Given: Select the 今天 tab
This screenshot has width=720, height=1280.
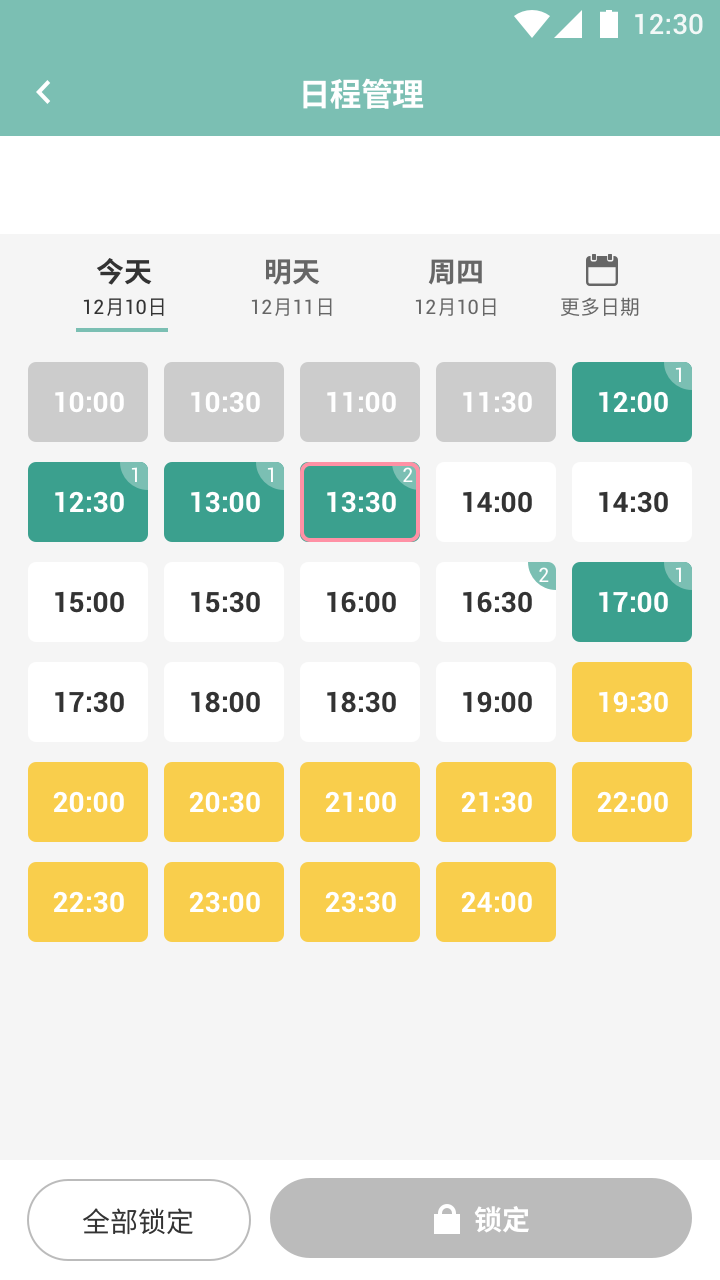Looking at the screenshot, I should tap(123, 288).
